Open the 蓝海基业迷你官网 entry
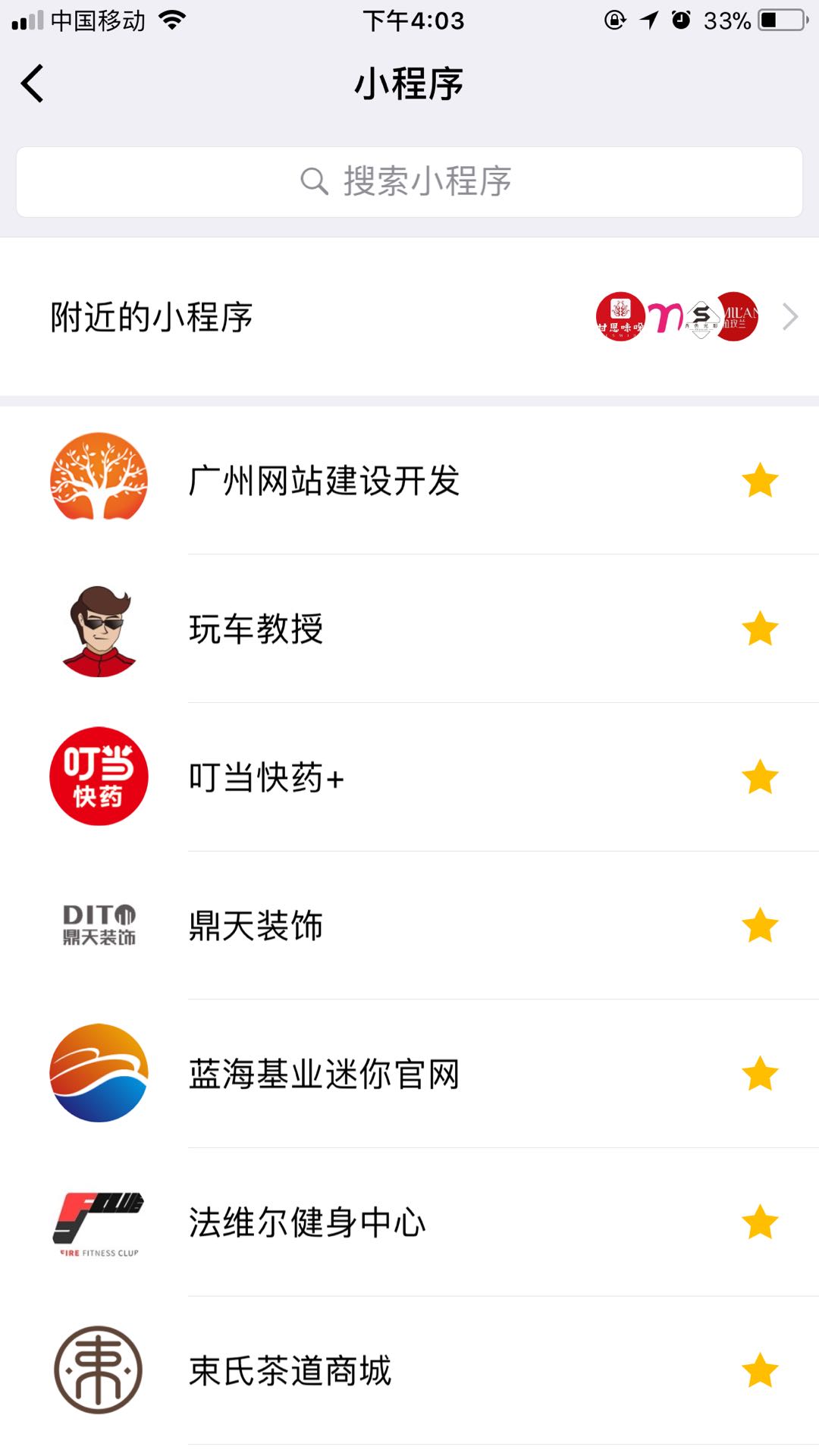 pyautogui.click(x=325, y=1072)
